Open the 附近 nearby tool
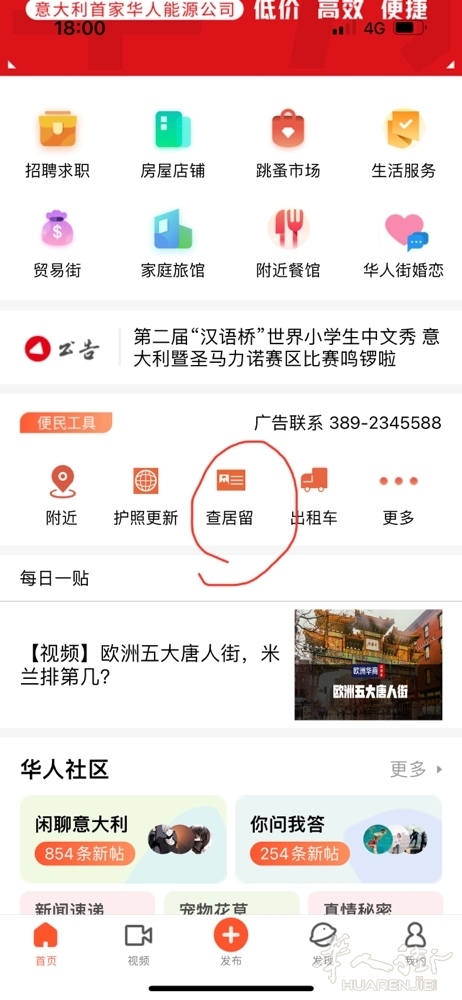Image resolution: width=462 pixels, height=1000 pixels. point(62,496)
